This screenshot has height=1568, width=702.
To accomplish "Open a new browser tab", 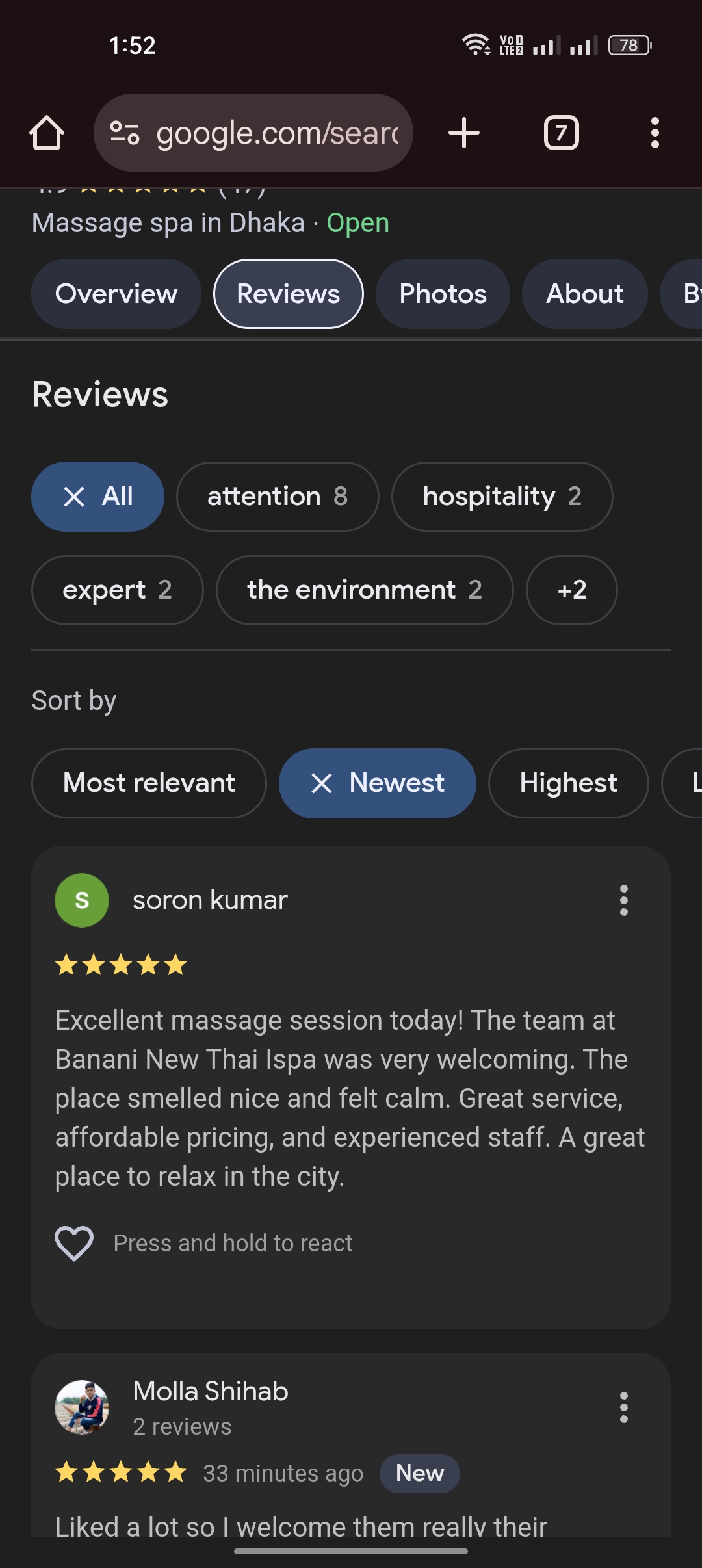I will (x=464, y=133).
